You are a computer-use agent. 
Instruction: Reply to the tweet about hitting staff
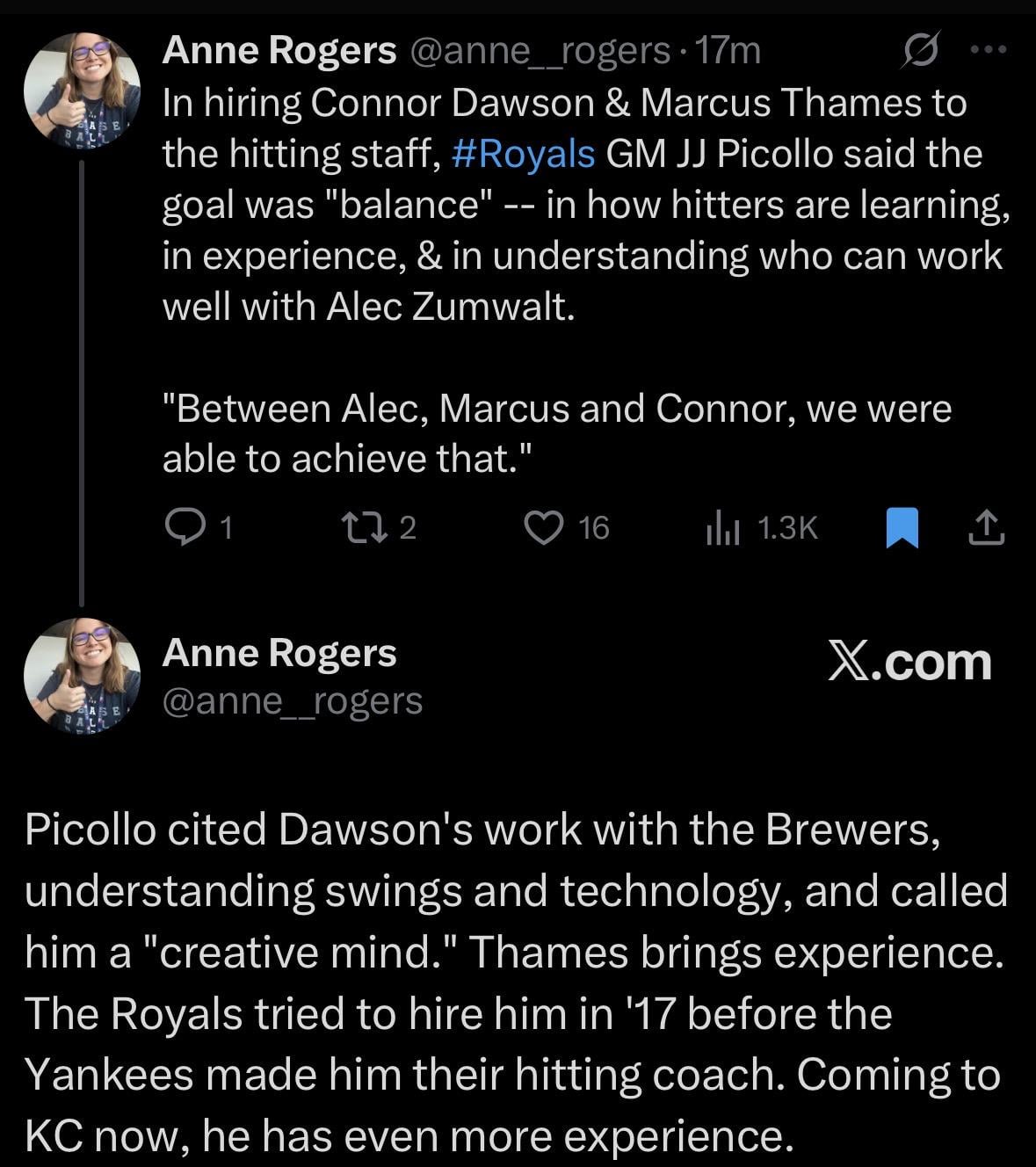[x=184, y=527]
